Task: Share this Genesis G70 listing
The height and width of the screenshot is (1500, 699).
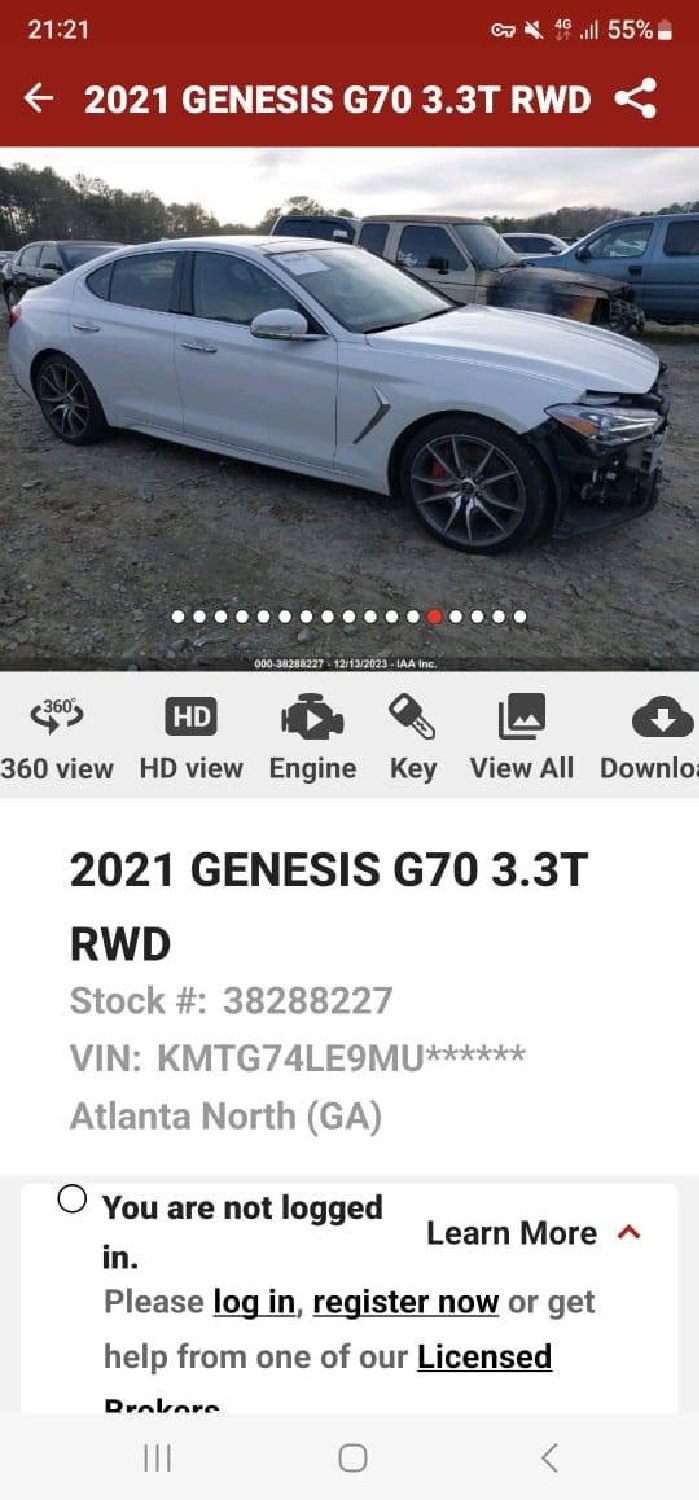Action: pyautogui.click(x=636, y=99)
